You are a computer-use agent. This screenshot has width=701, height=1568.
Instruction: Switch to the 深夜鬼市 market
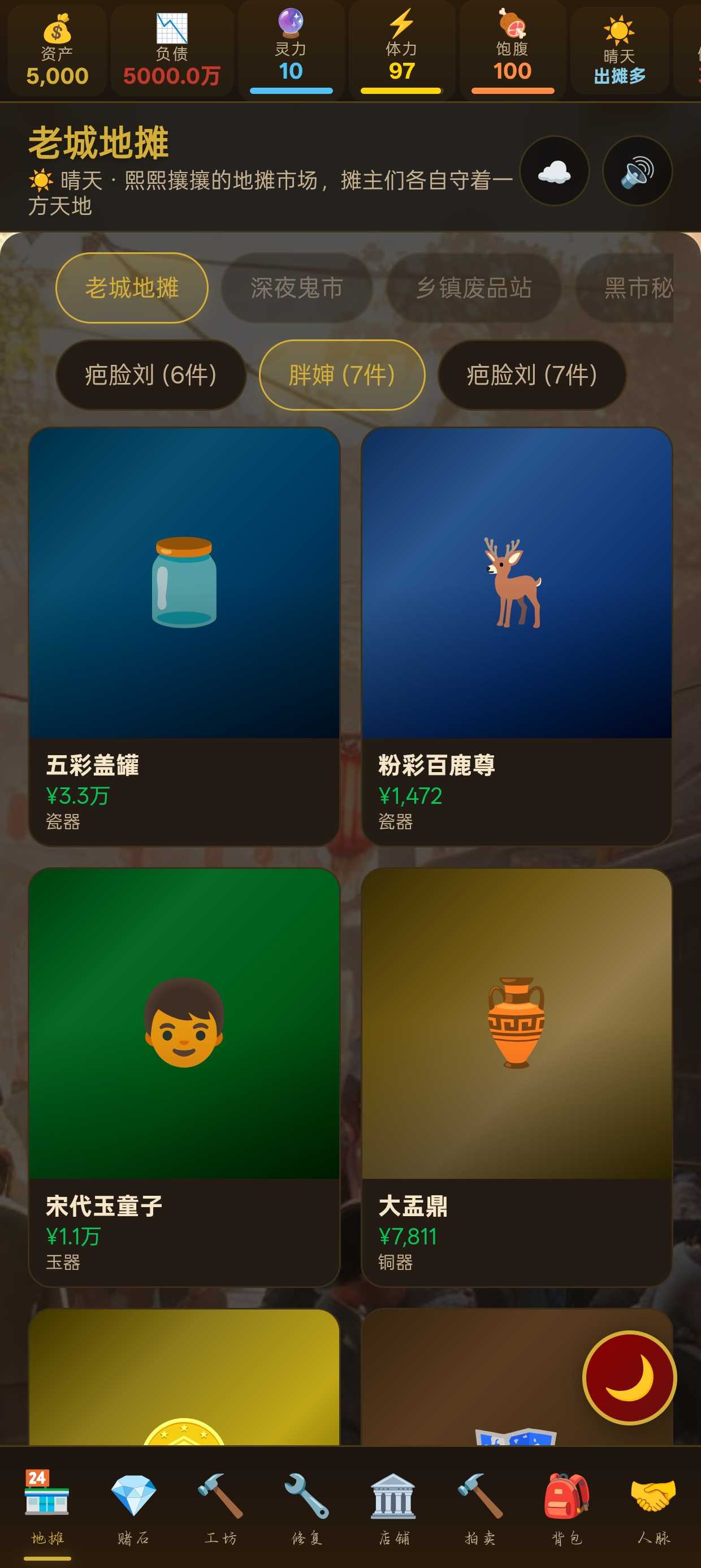pyautogui.click(x=296, y=288)
